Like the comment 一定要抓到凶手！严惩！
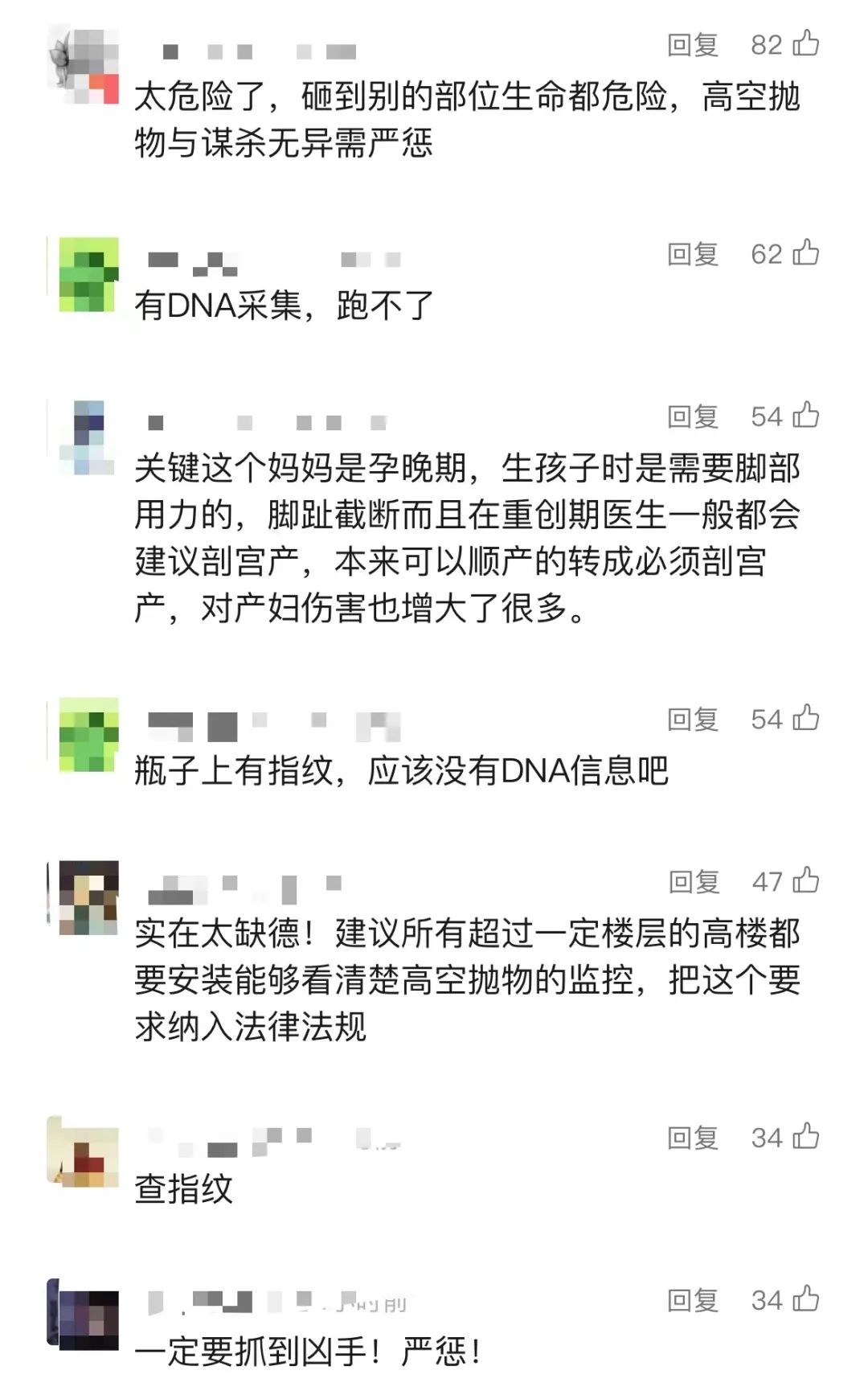Viewport: 868px width, 1395px height. [805, 1299]
